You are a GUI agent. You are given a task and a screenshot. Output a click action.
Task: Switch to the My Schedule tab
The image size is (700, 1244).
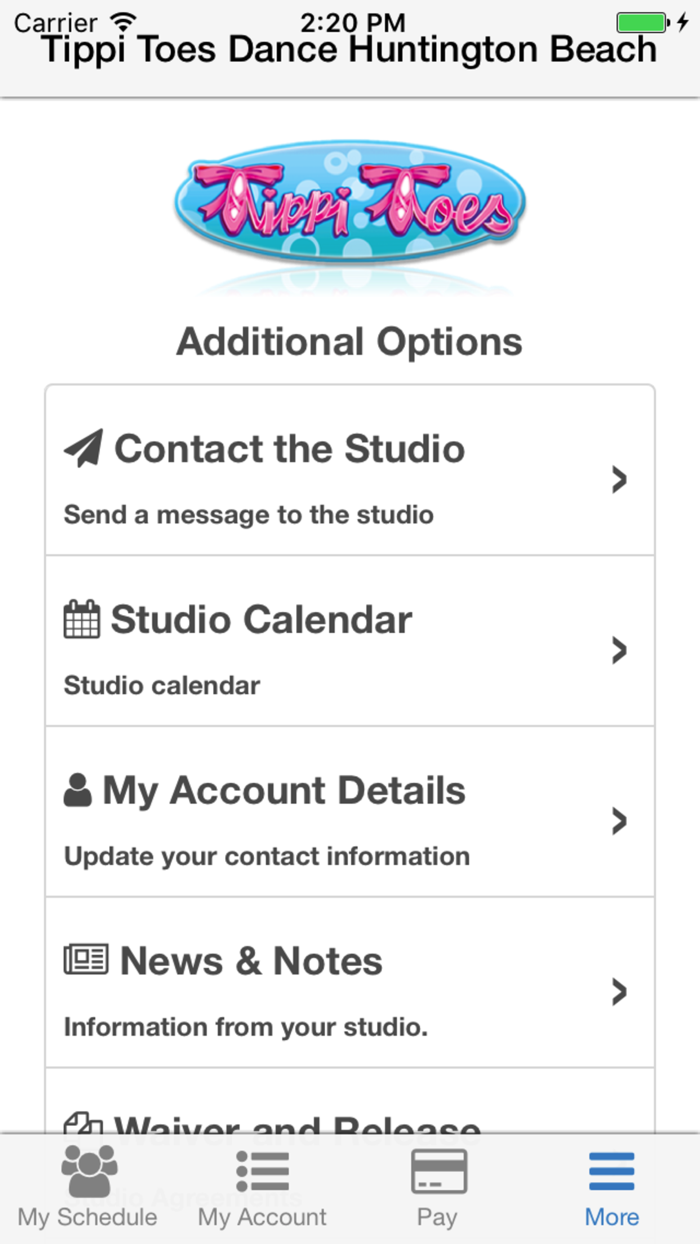coord(88,1189)
